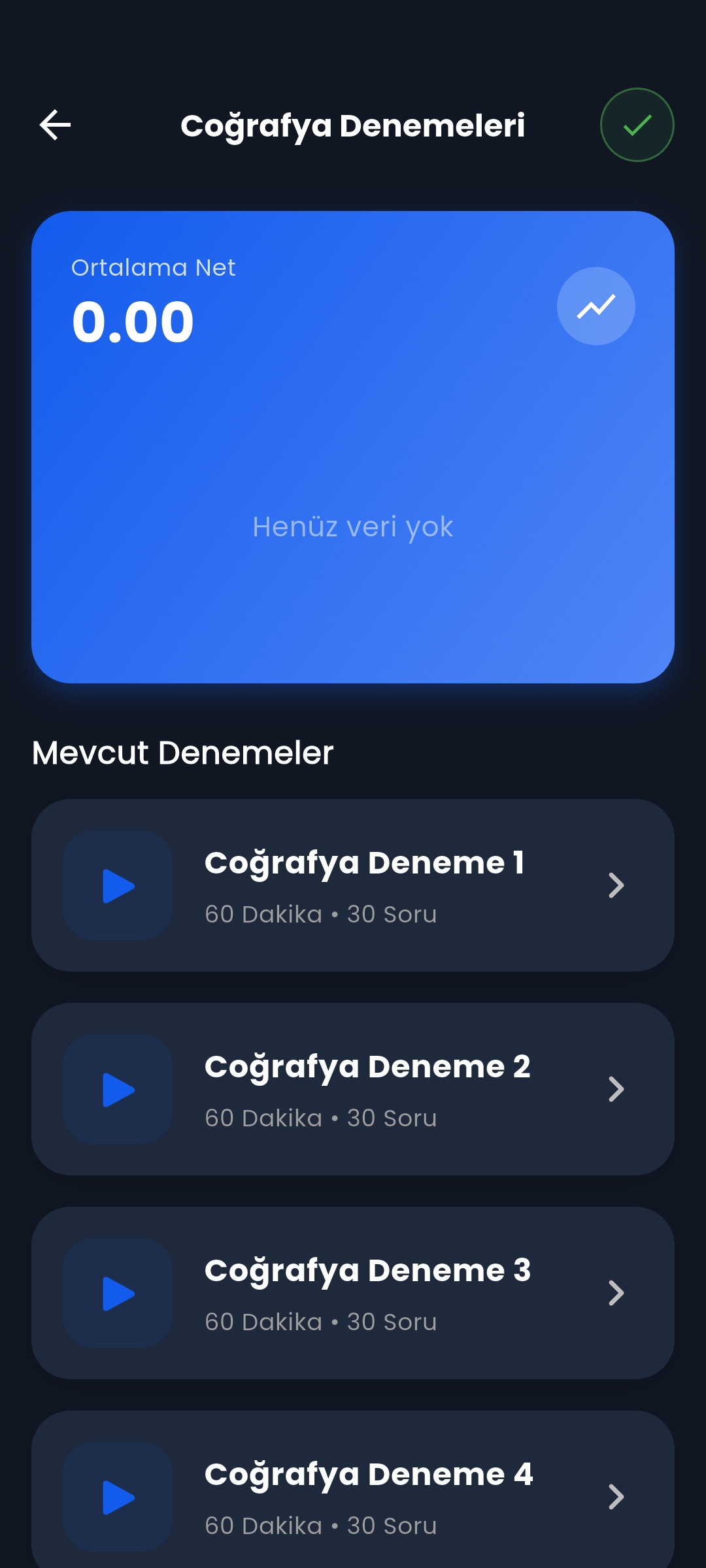Select Coğrafya Deneme 3 exam
The image size is (706, 1568).
(x=353, y=1293)
